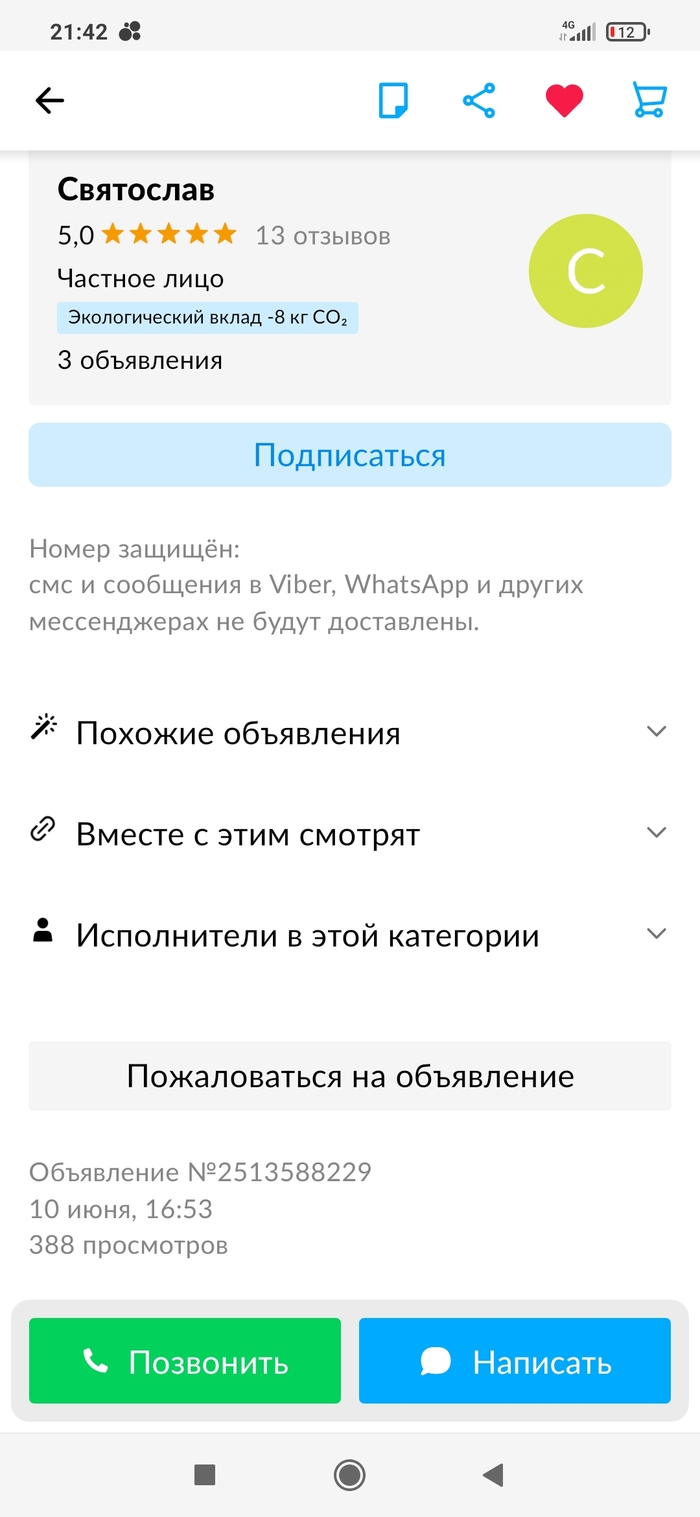Share this listing
The width and height of the screenshot is (700, 1517).
pyautogui.click(x=479, y=100)
